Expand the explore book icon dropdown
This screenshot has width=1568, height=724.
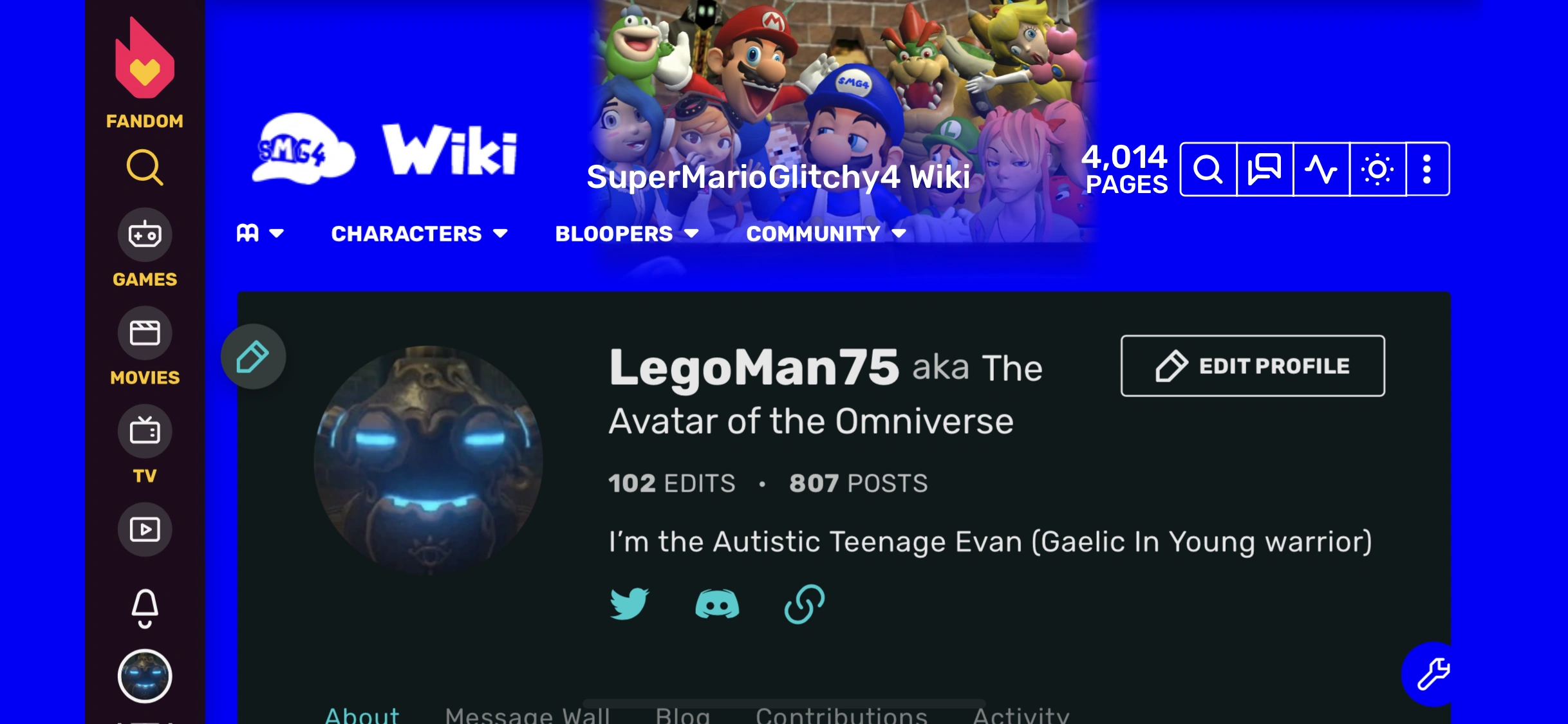260,233
